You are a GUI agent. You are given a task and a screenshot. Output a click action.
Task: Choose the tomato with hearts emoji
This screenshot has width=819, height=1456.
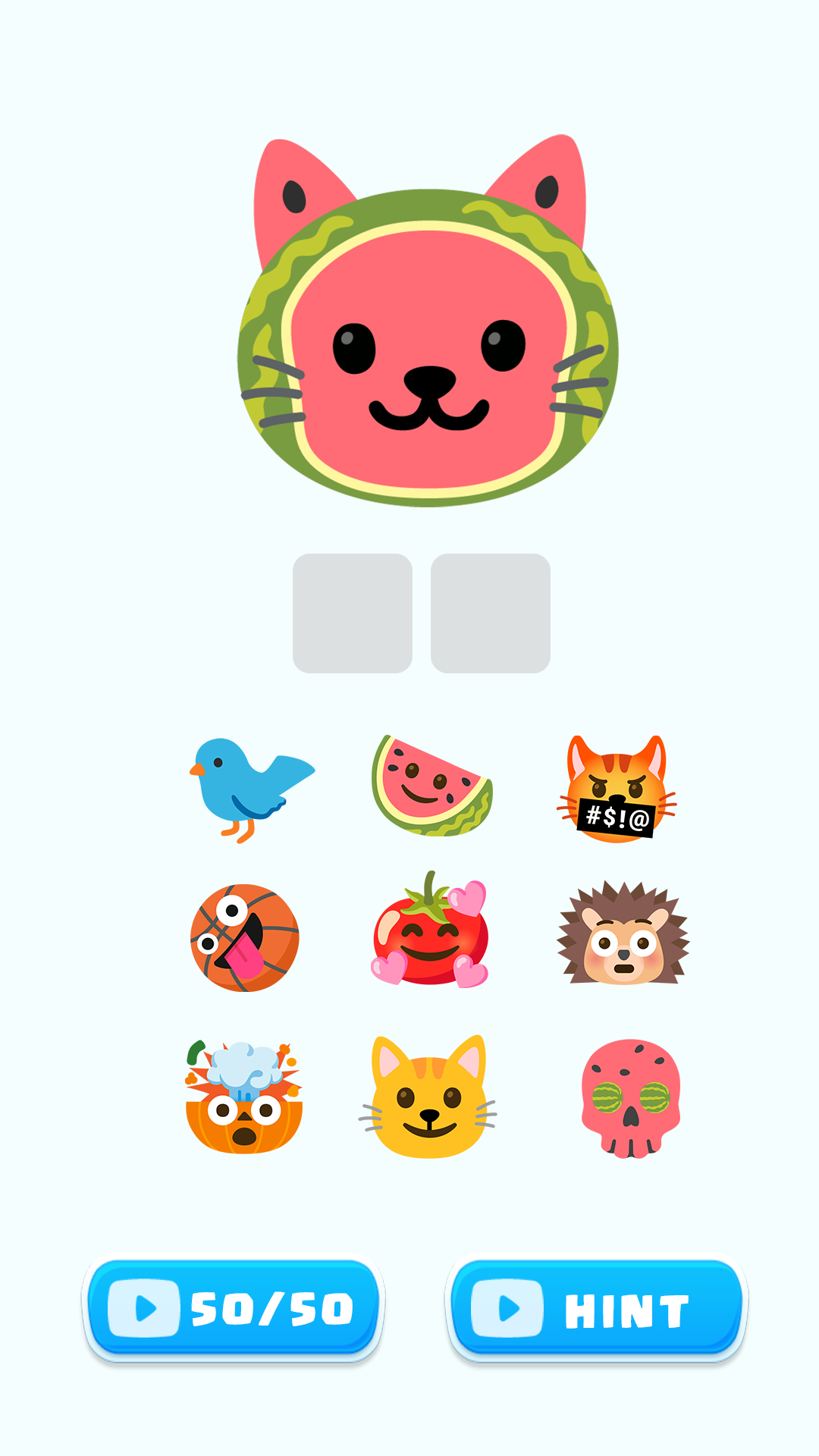430,933
